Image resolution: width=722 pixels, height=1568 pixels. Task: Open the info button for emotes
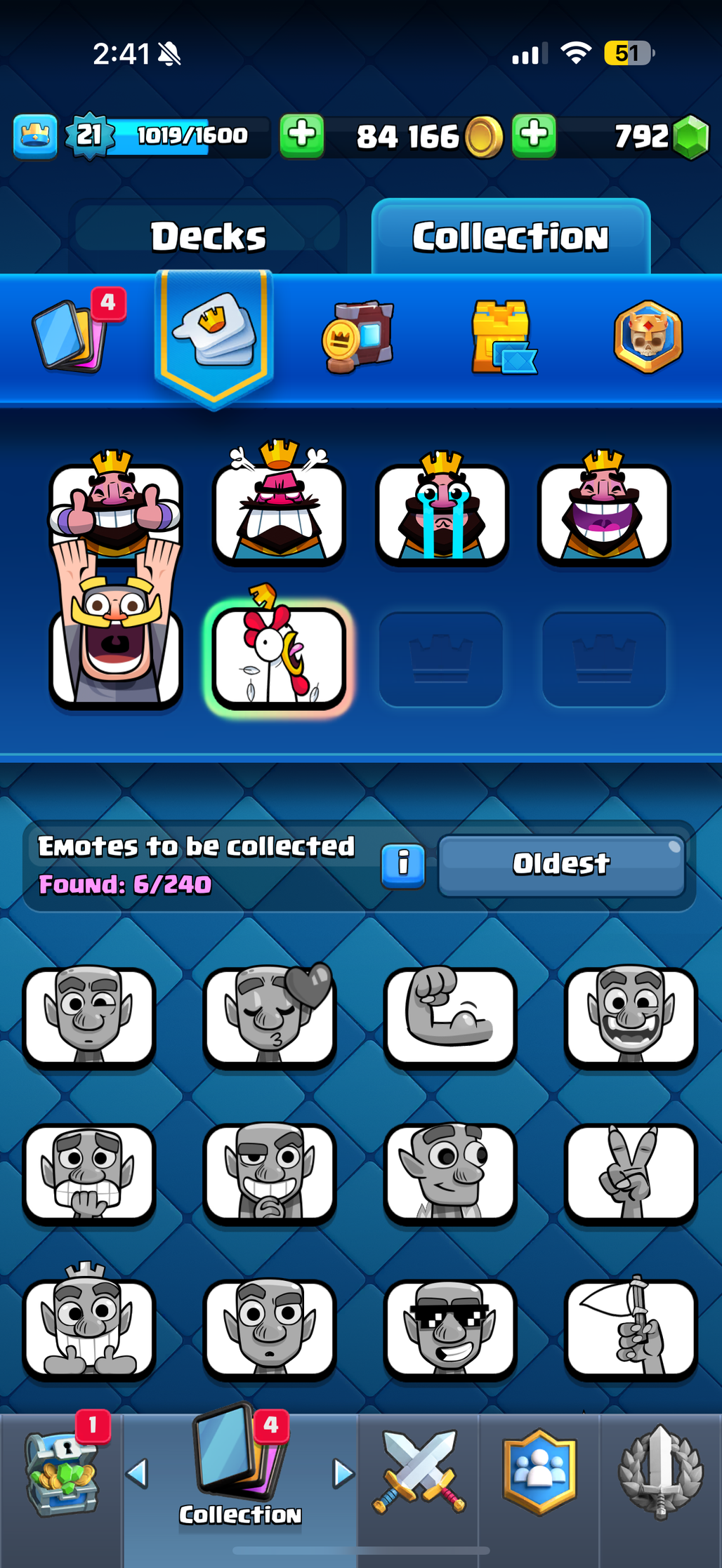(x=403, y=864)
